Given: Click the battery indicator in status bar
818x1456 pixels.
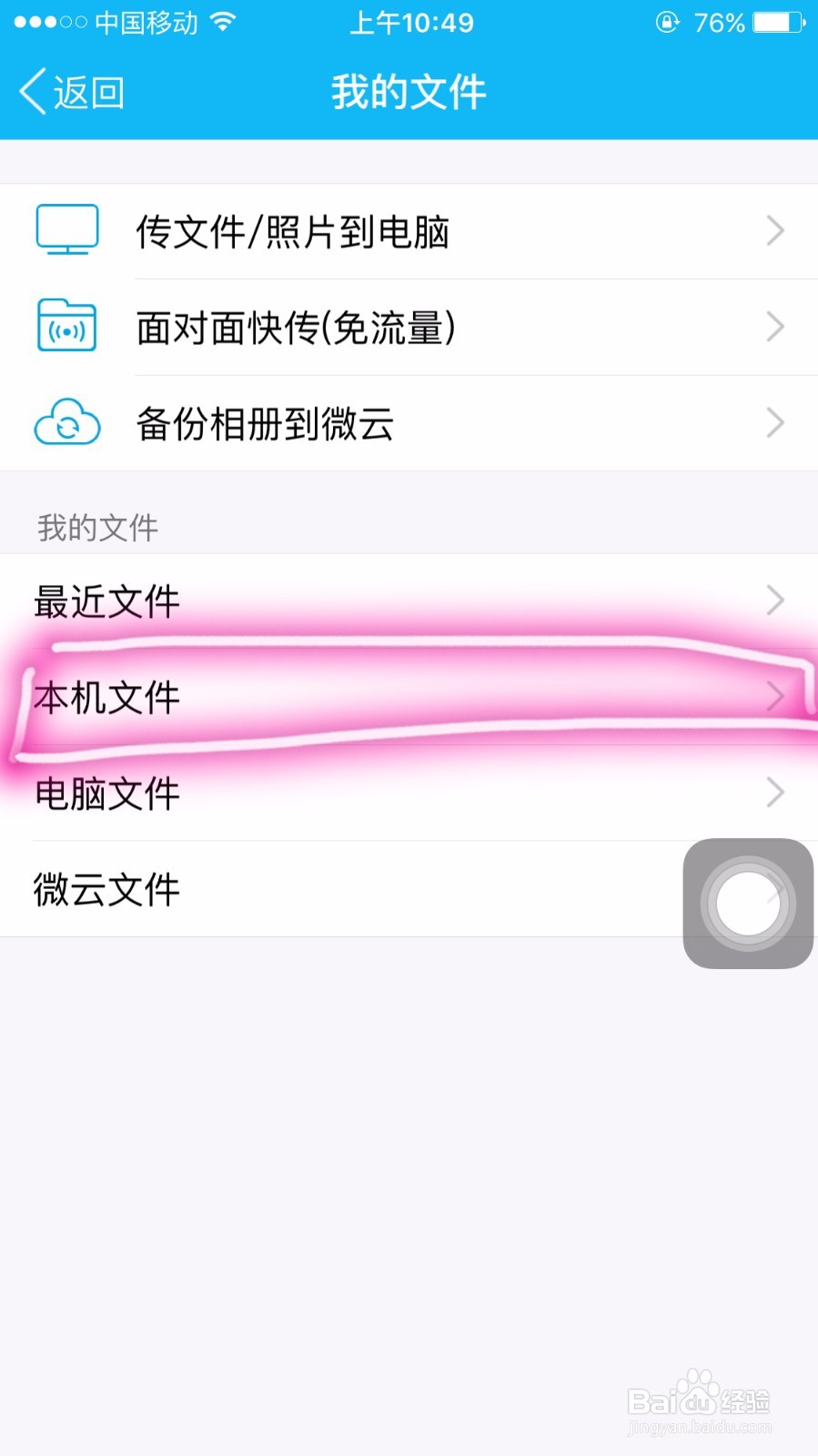Looking at the screenshot, I should click(x=778, y=22).
